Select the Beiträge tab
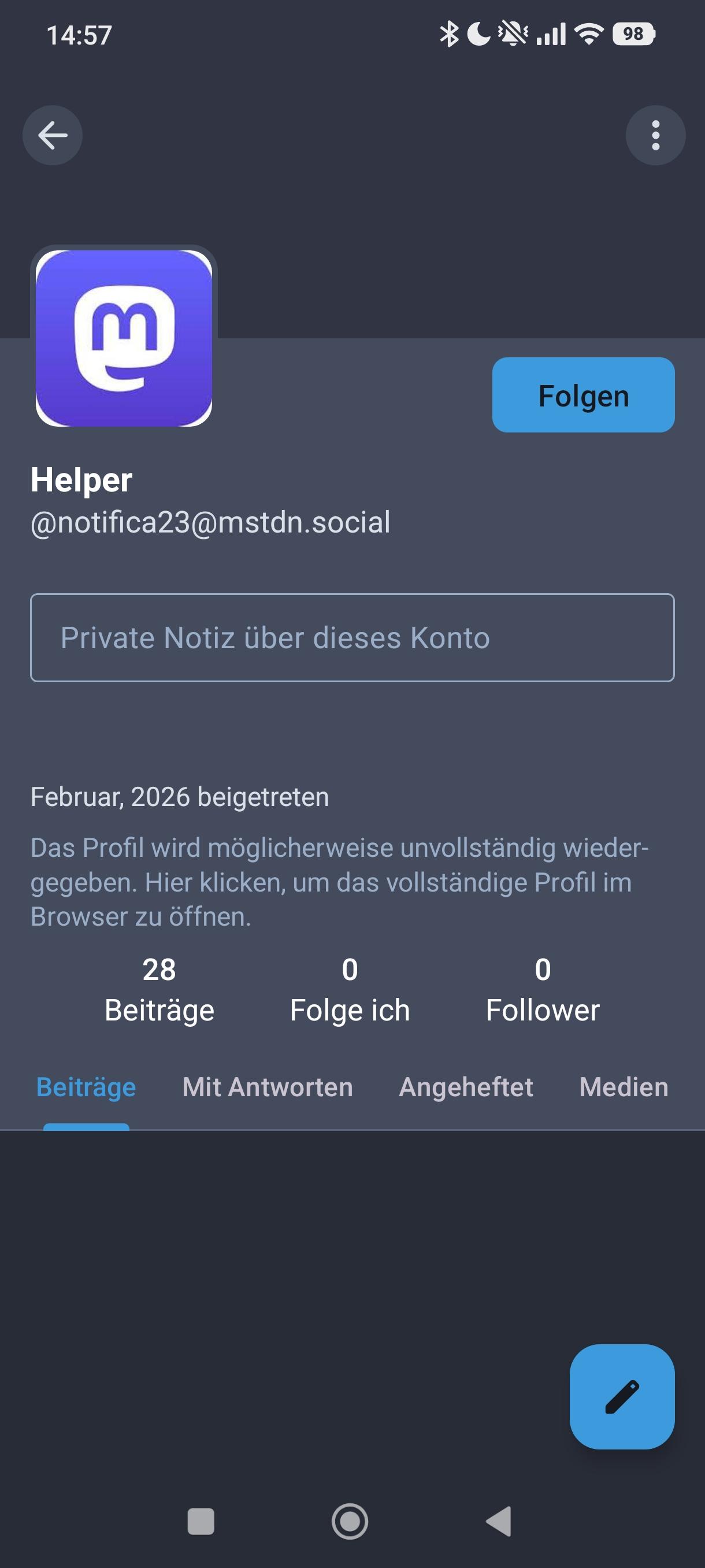705x1568 pixels. (x=86, y=1088)
